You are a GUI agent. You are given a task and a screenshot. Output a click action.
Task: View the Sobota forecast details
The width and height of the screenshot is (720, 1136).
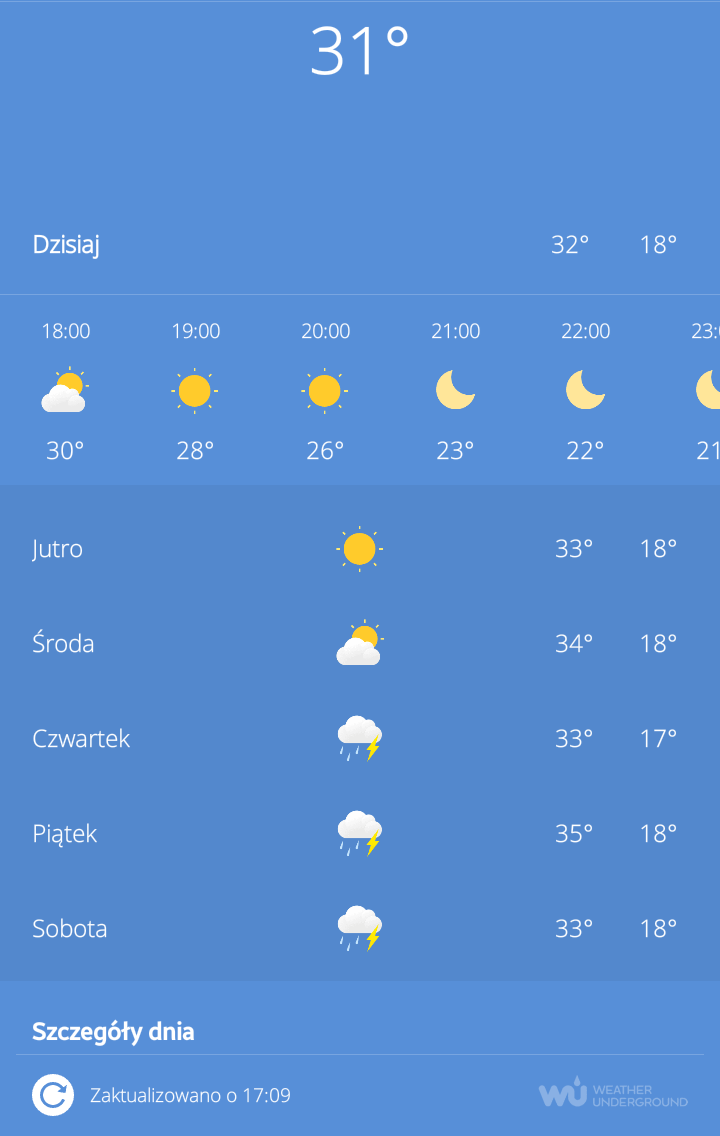[359, 928]
